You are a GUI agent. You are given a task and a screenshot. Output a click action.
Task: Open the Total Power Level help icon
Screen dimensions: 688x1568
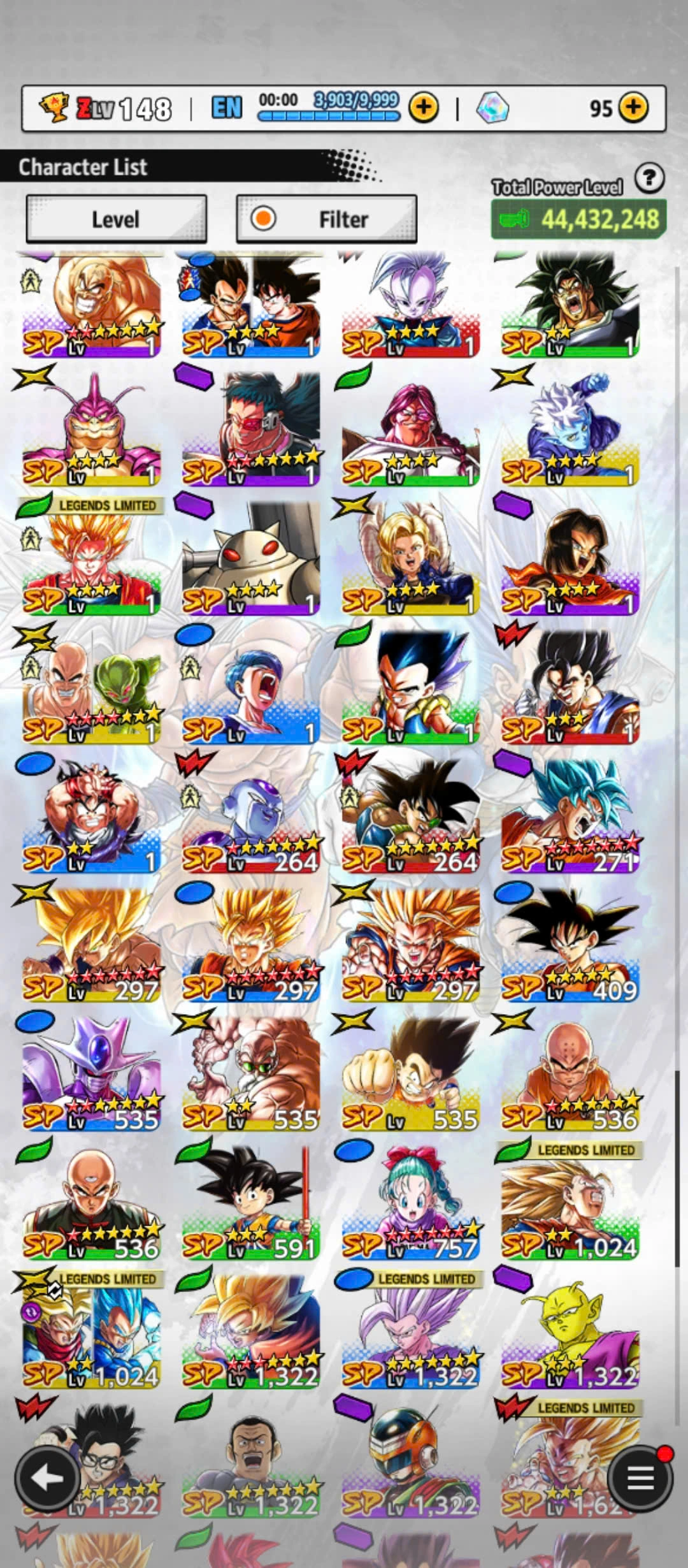click(x=649, y=178)
